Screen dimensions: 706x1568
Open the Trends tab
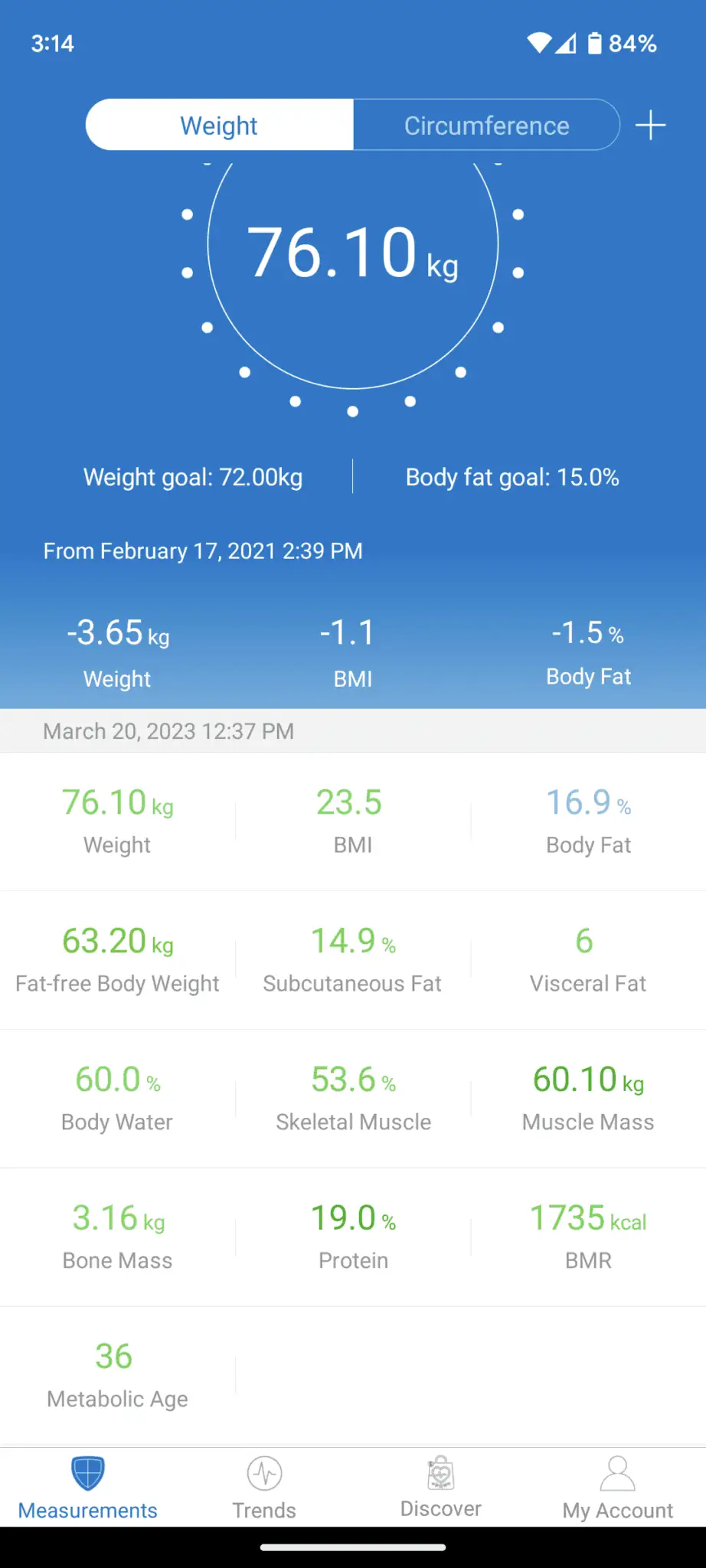click(x=264, y=1488)
